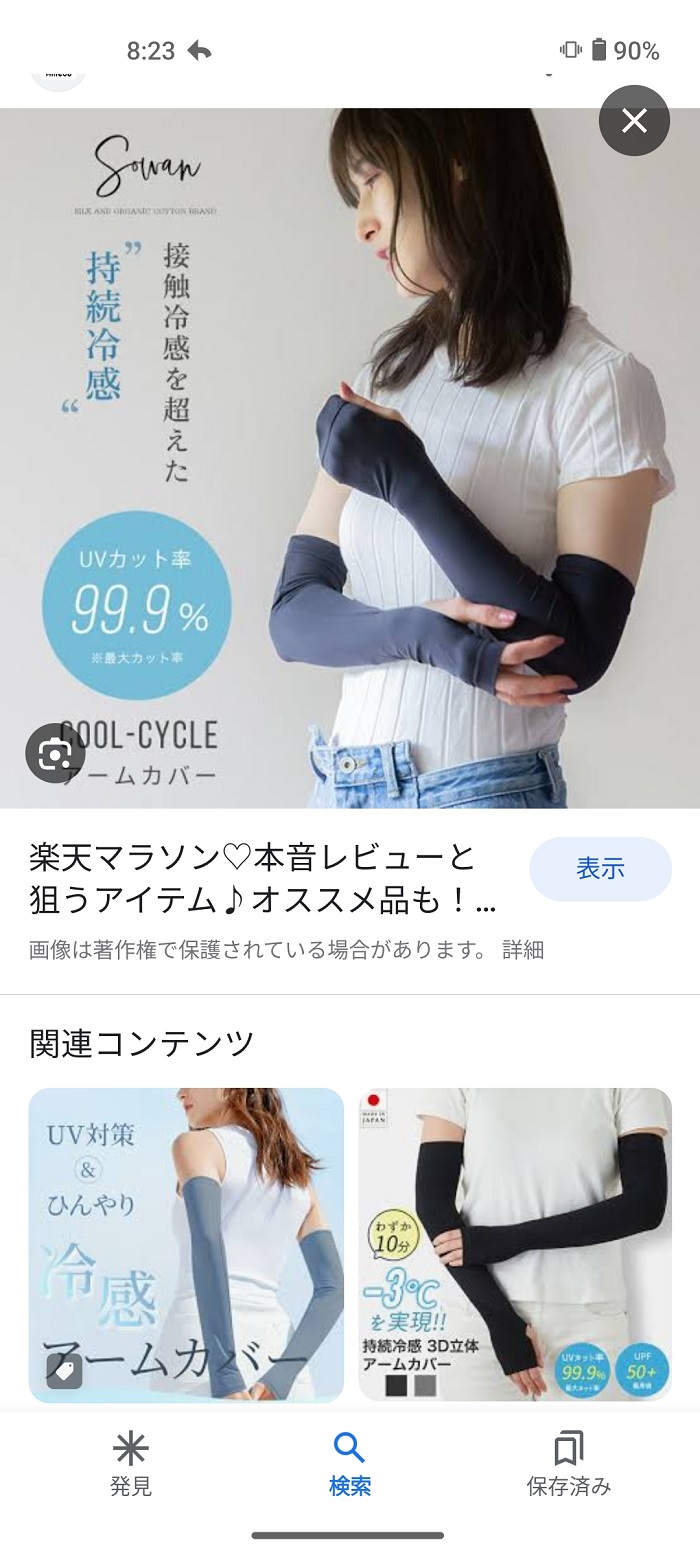Screen dimensions: 700x1555
Task: Open the 持続冷感 3D立体 アームカバー related image
Action: tap(515, 1244)
